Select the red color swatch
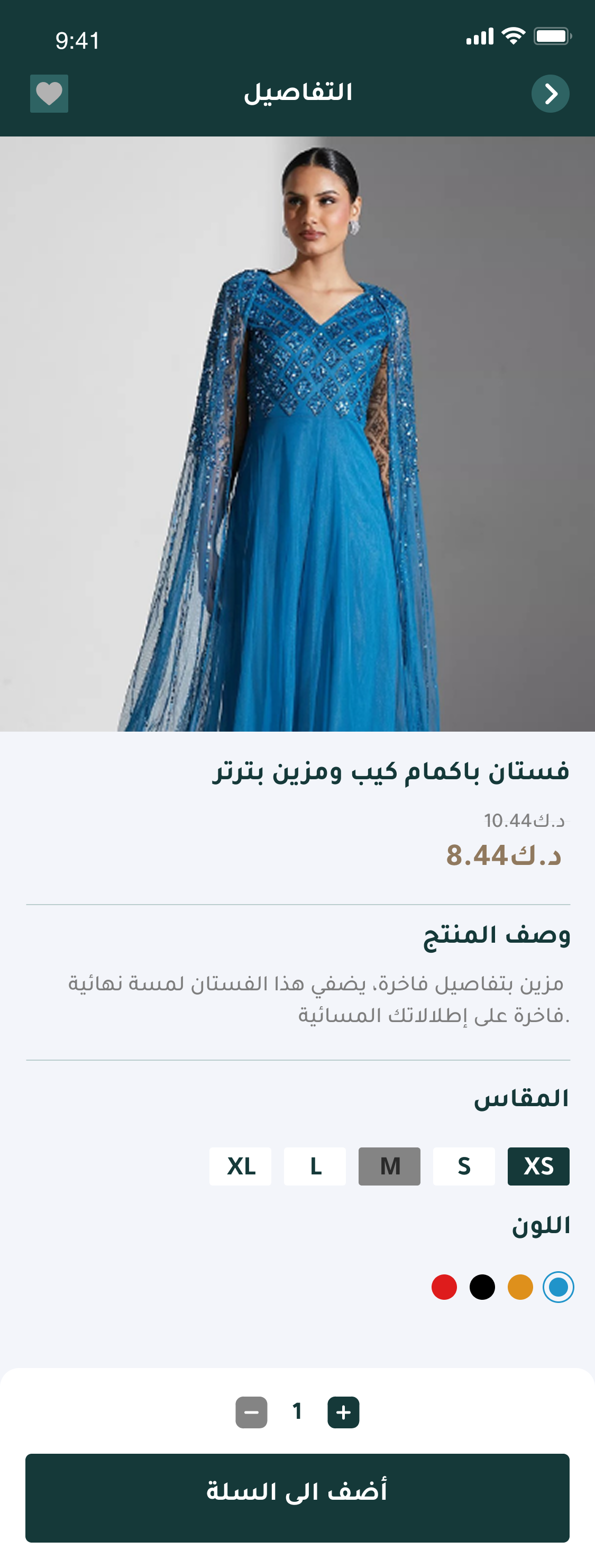Image resolution: width=595 pixels, height=1568 pixels. [x=444, y=1286]
